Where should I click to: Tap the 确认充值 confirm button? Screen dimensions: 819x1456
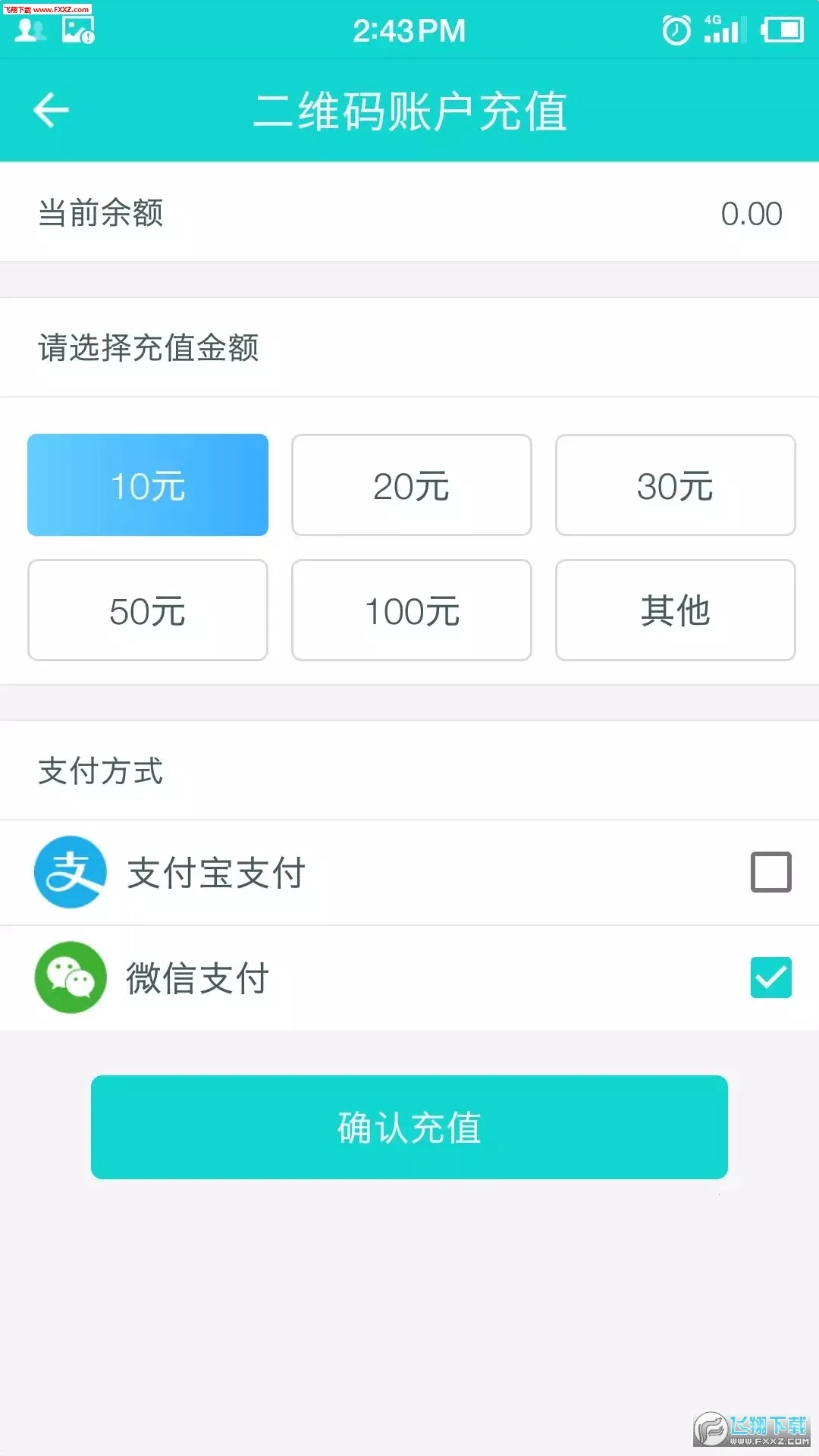[x=409, y=1127]
